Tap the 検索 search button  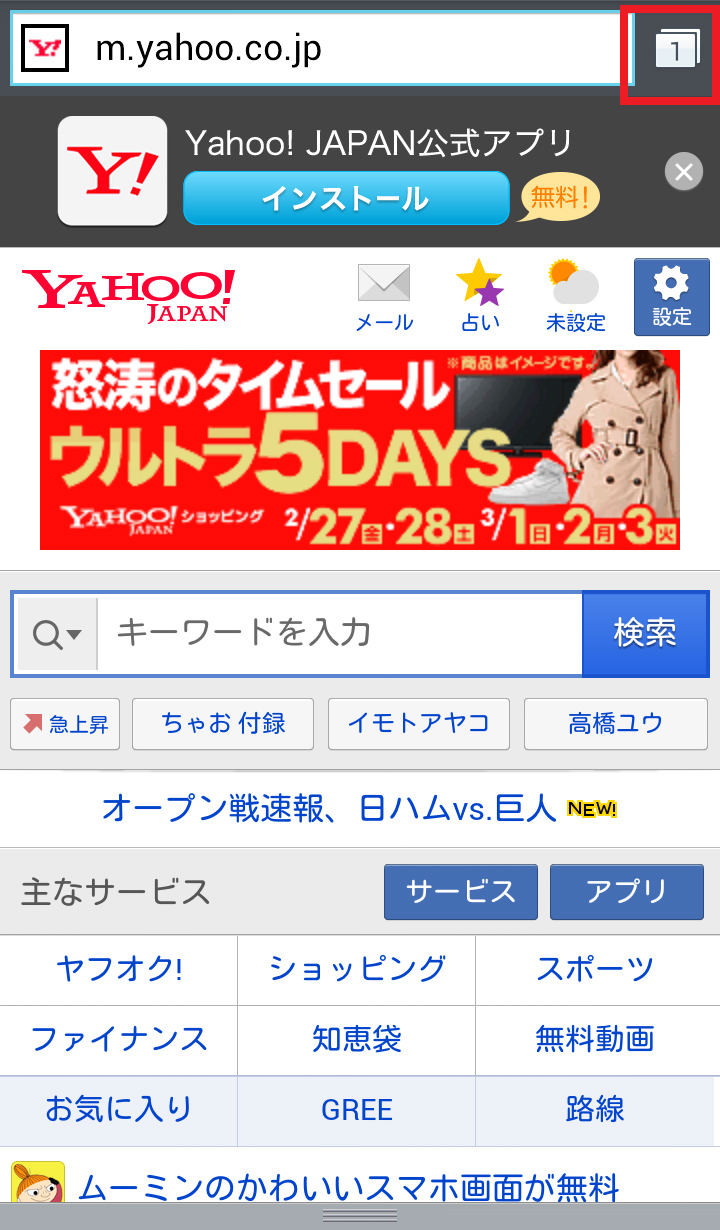tap(645, 633)
